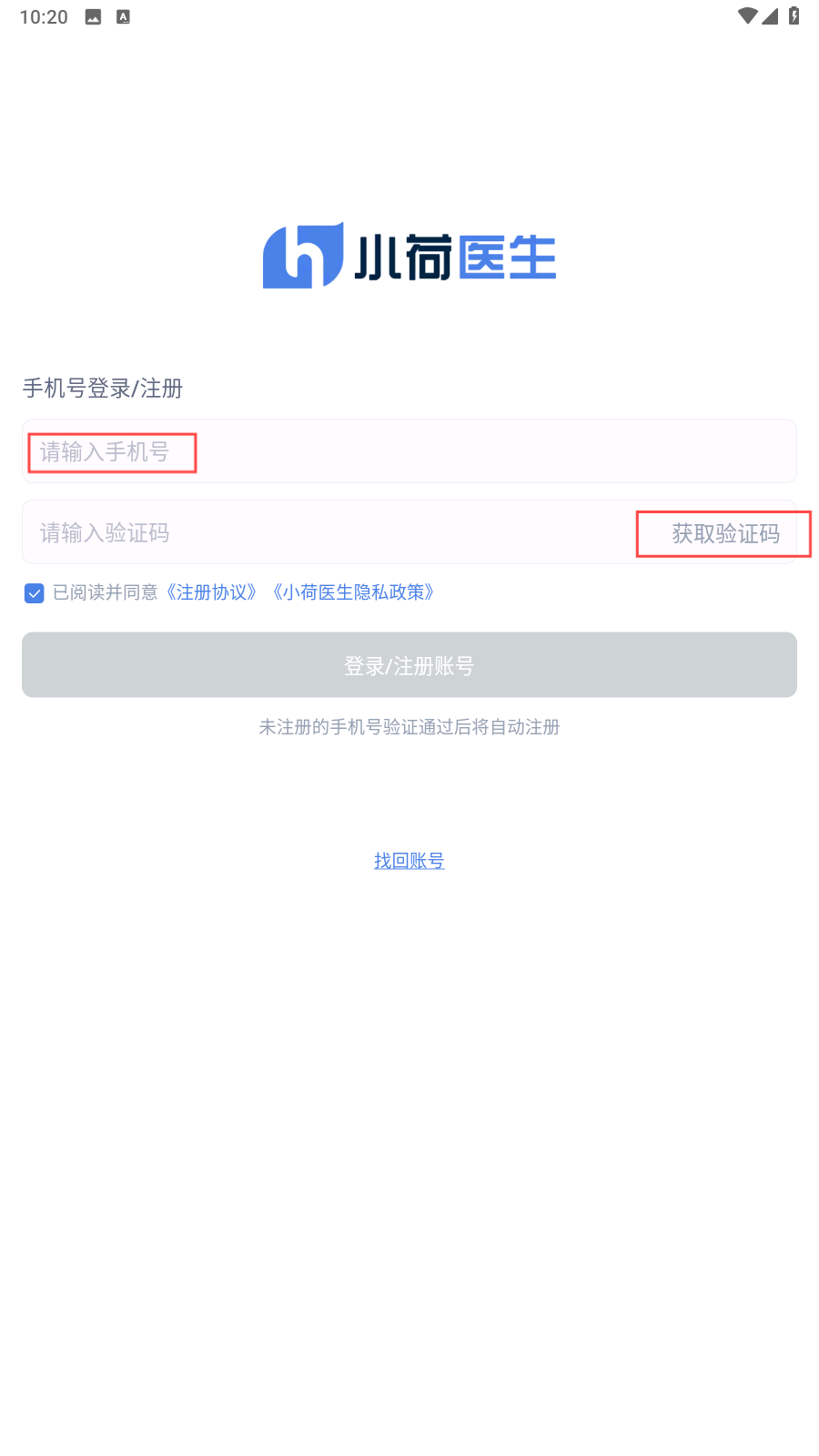Tap the 登录/注册账号 button
819x1456 pixels.
click(409, 665)
